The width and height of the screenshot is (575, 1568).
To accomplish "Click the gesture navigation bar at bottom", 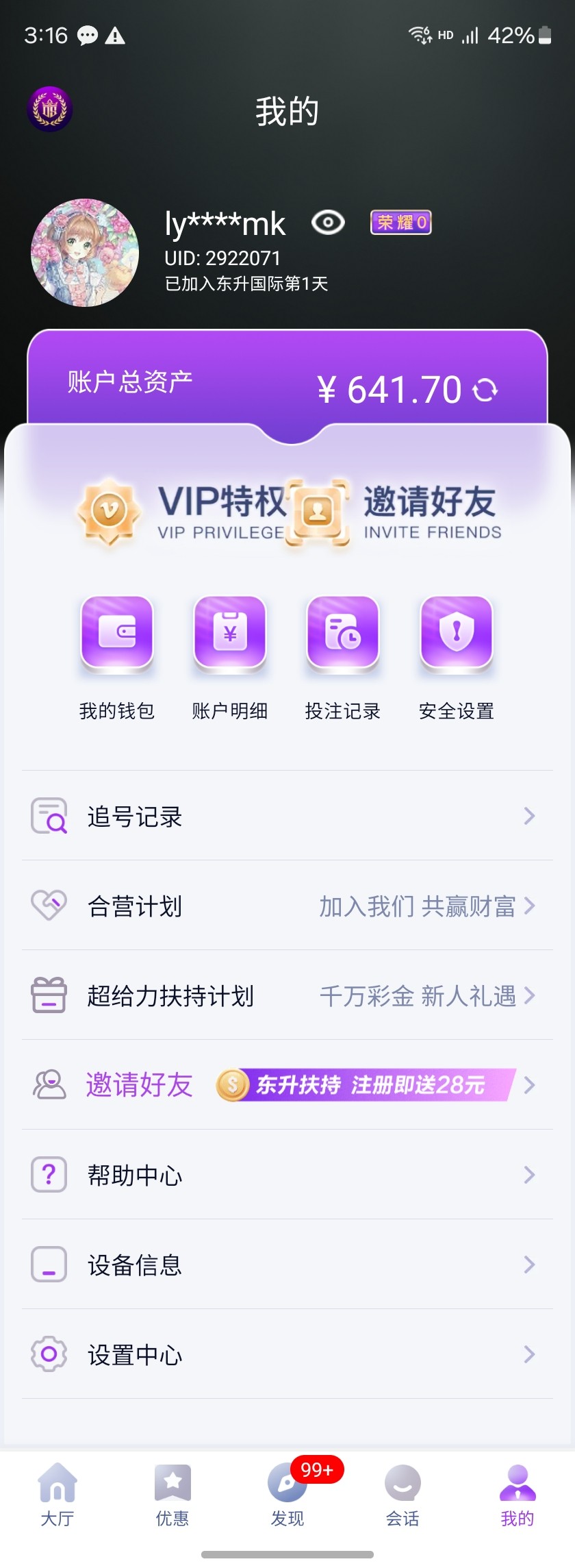I will pyautogui.click(x=287, y=1555).
